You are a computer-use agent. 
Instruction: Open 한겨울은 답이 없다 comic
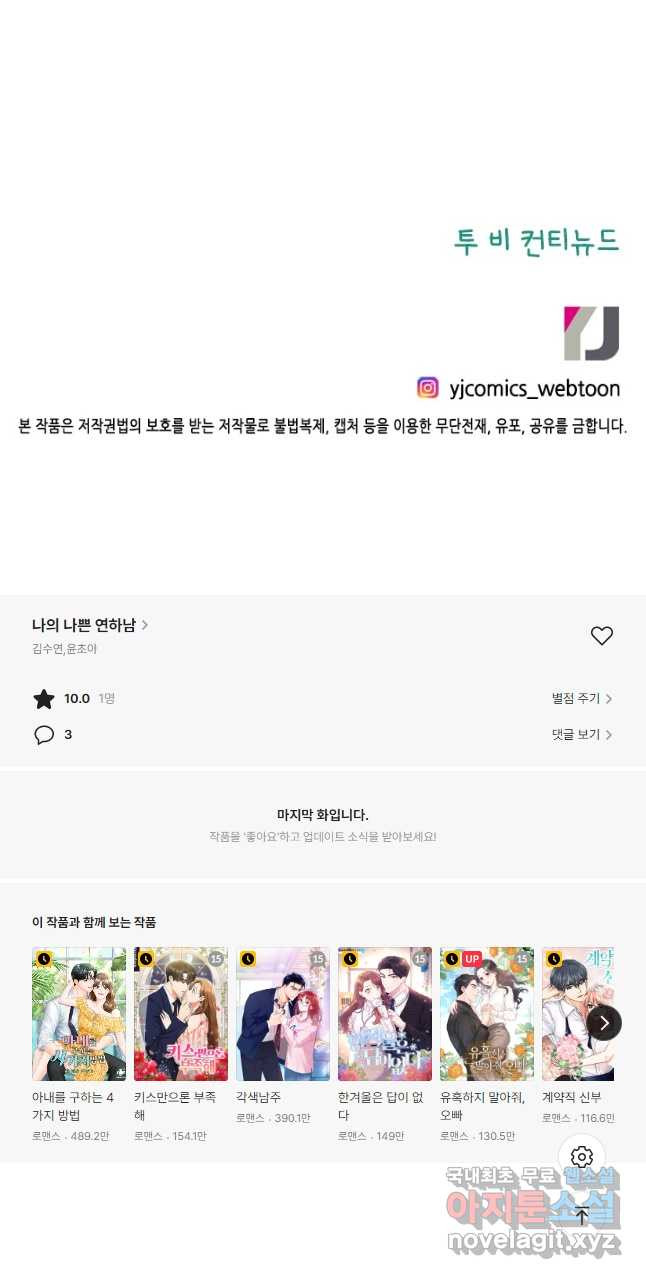coord(385,1014)
